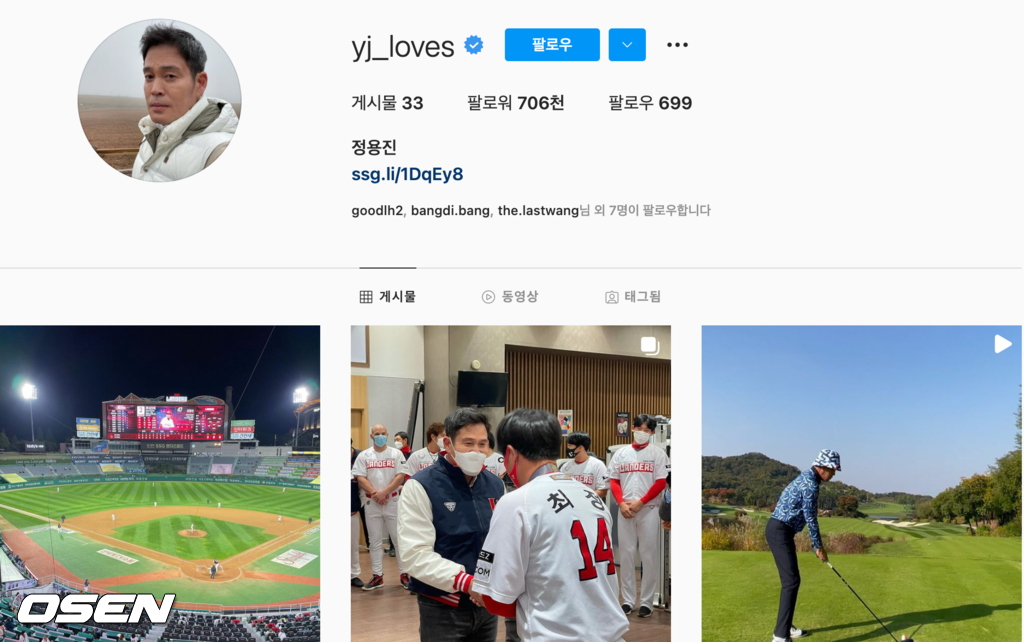Switch to the 동영상 videos tab

[x=510, y=296]
